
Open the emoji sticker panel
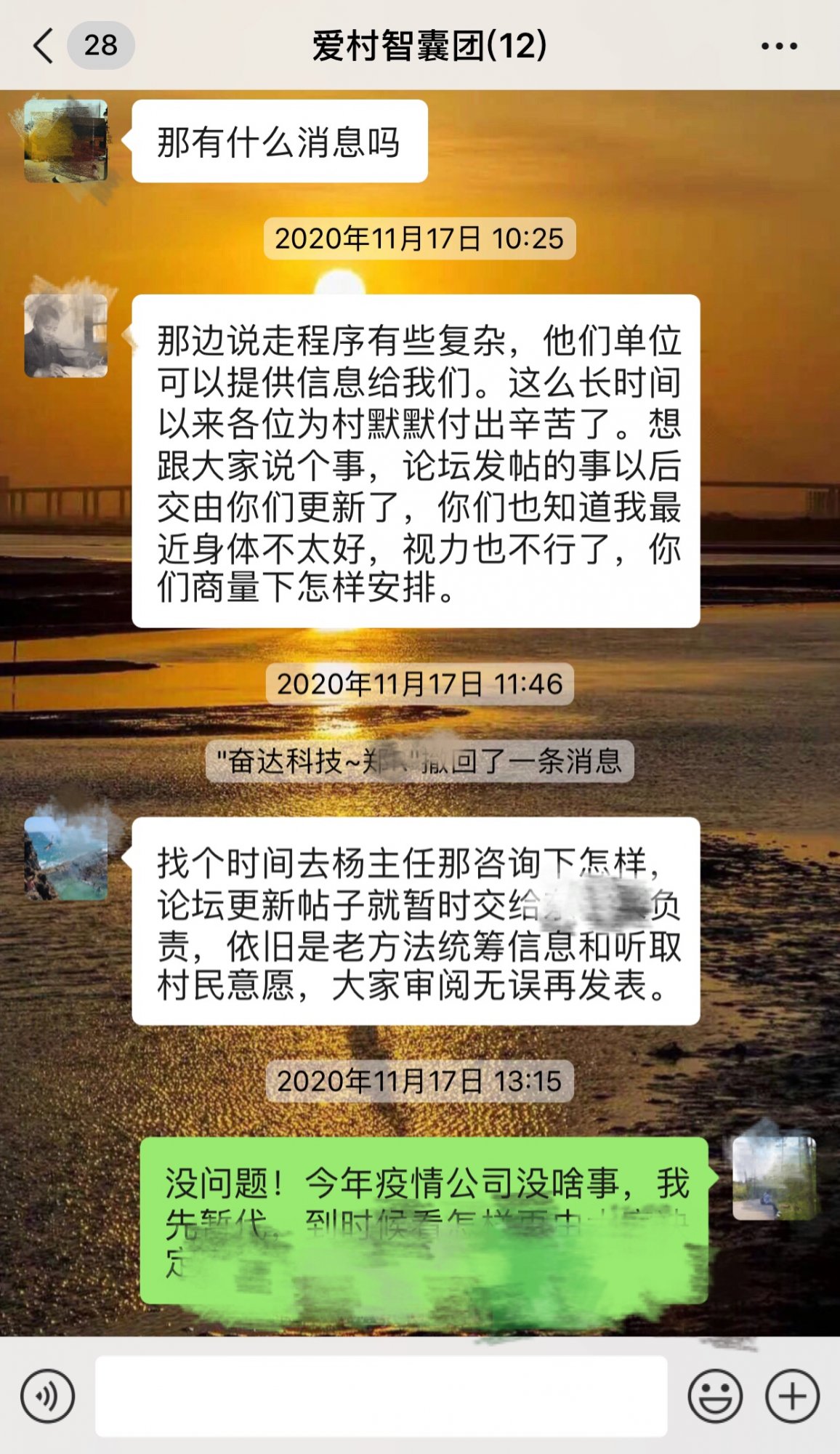[715, 1396]
